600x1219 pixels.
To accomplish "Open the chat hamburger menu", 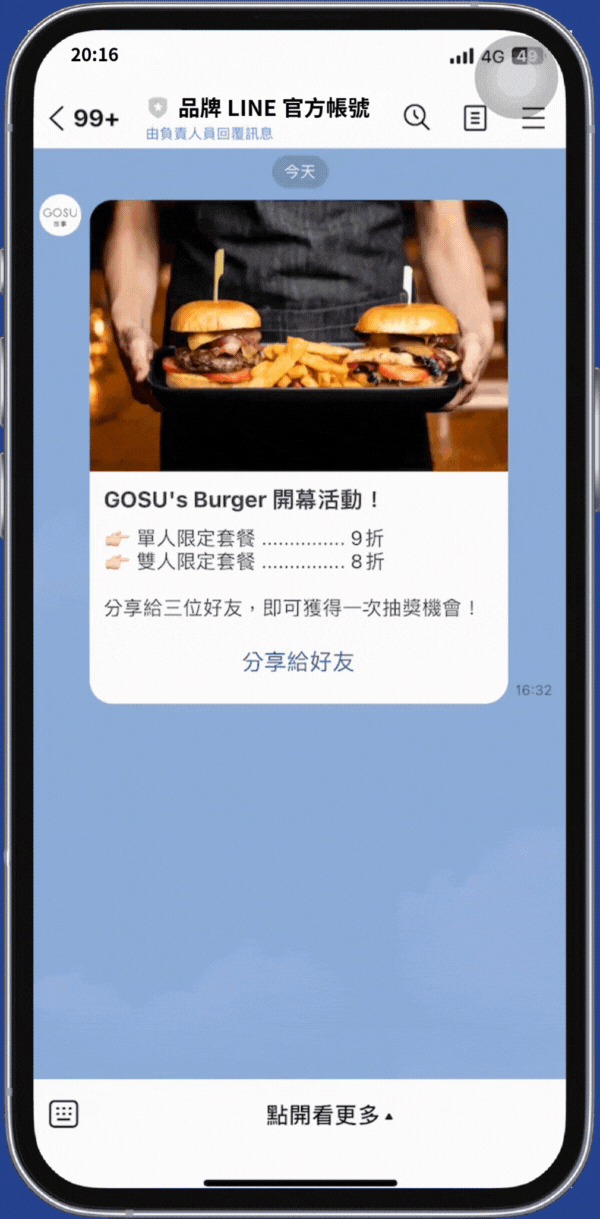I will [533, 118].
